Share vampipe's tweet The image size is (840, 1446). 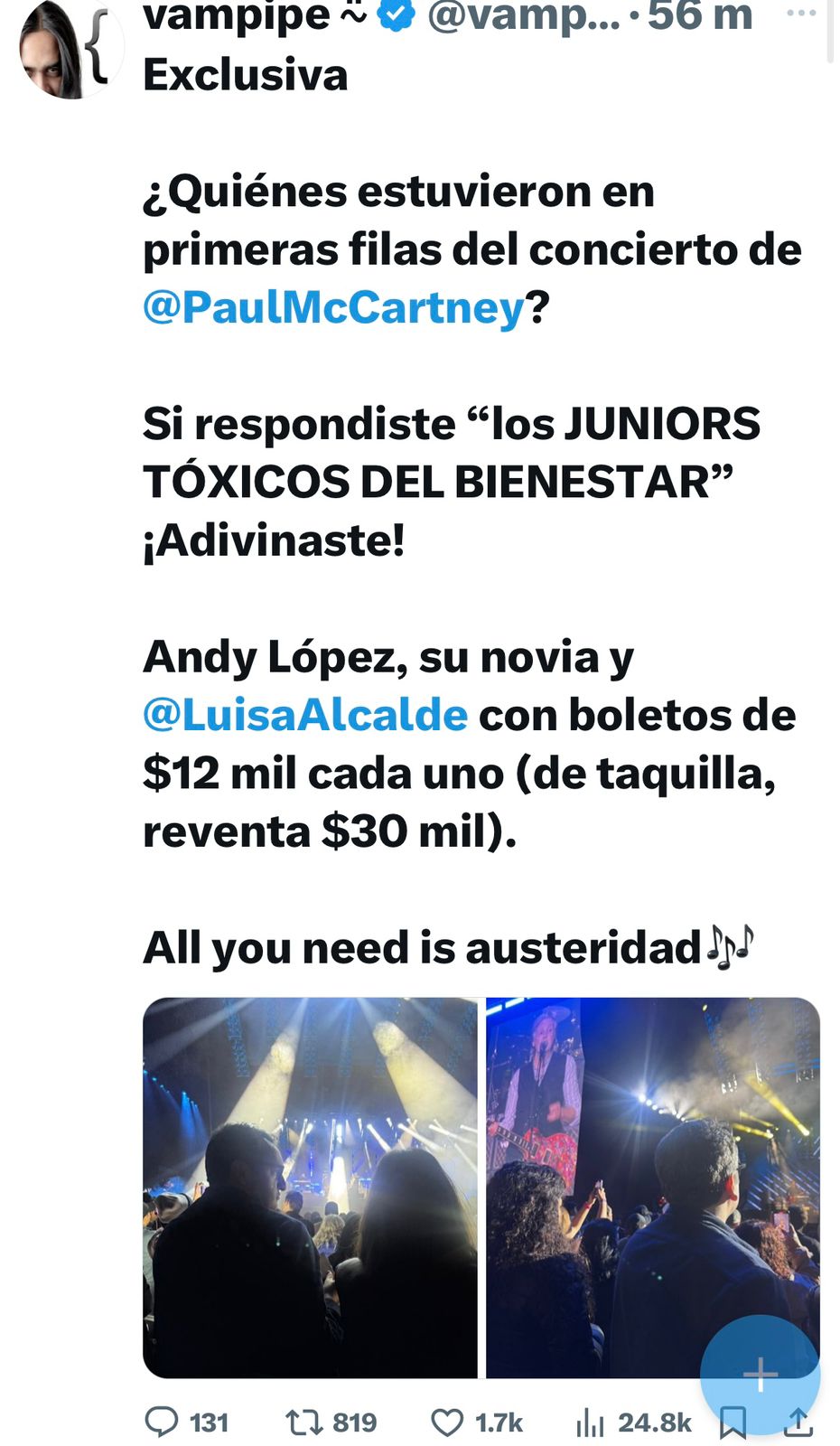tap(798, 1423)
